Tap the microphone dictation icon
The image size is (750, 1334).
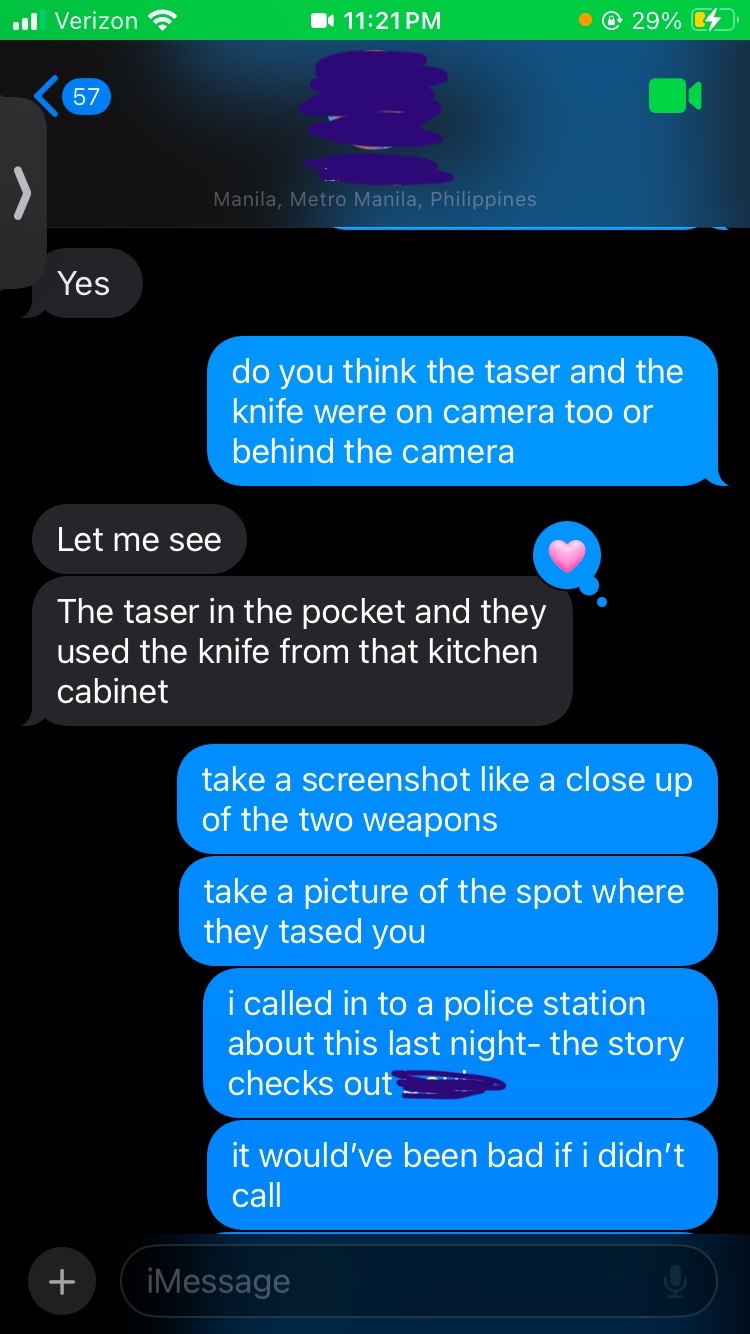point(676,1281)
